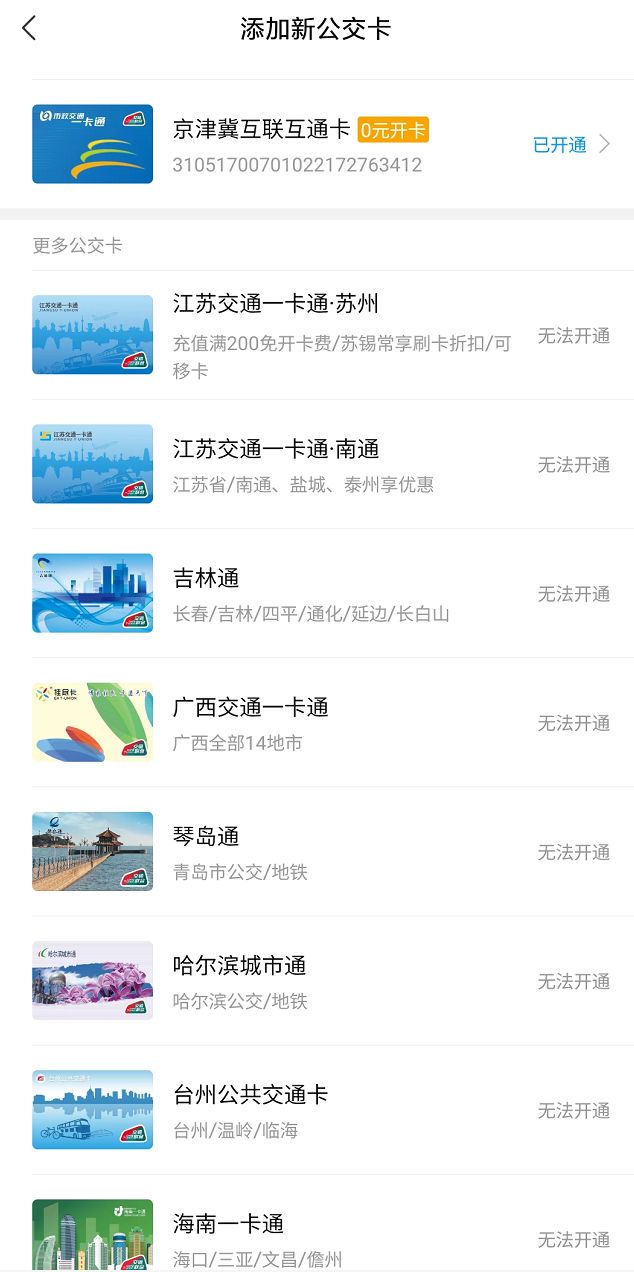This screenshot has width=634, height=1272.
Task: Go back from the add transit card page
Action: point(29,29)
